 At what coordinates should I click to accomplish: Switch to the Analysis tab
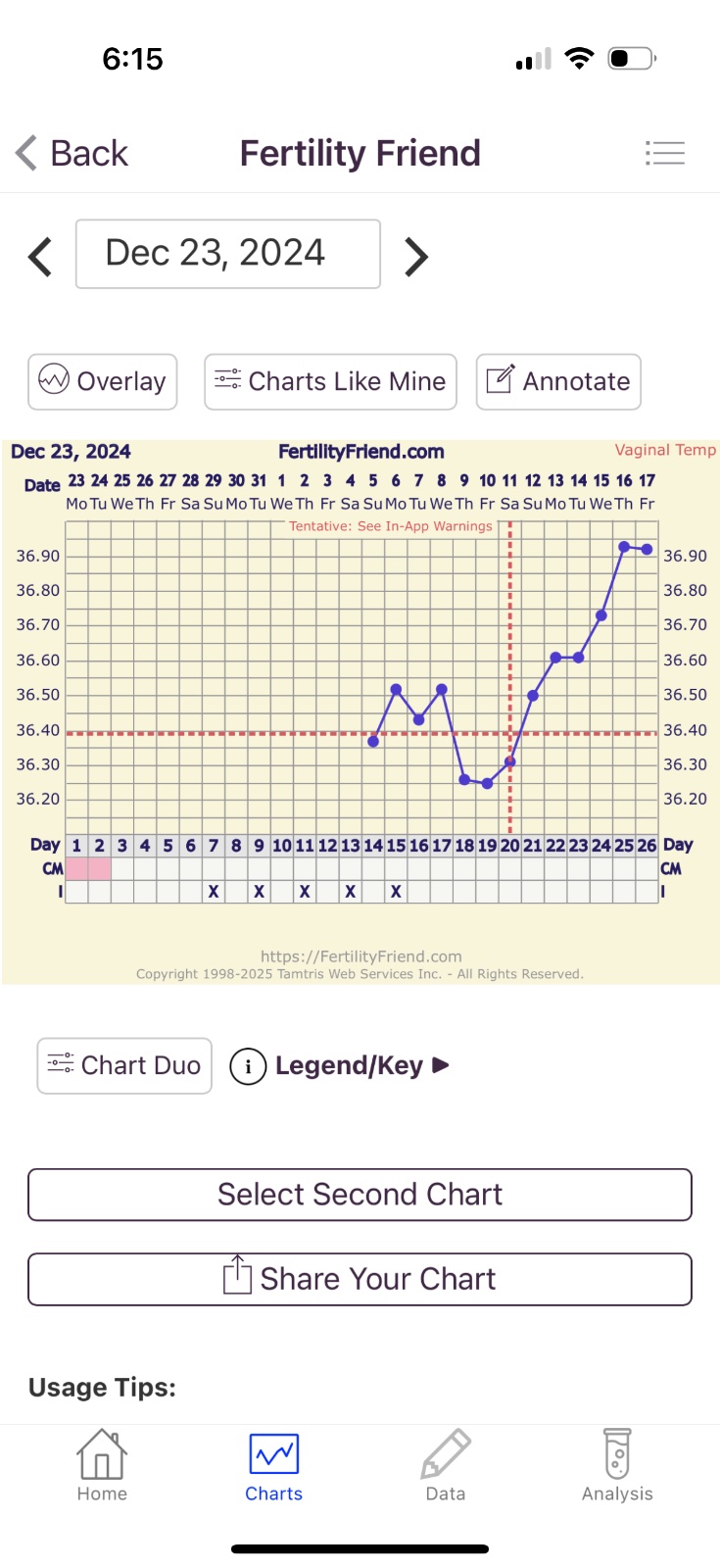617,1466
